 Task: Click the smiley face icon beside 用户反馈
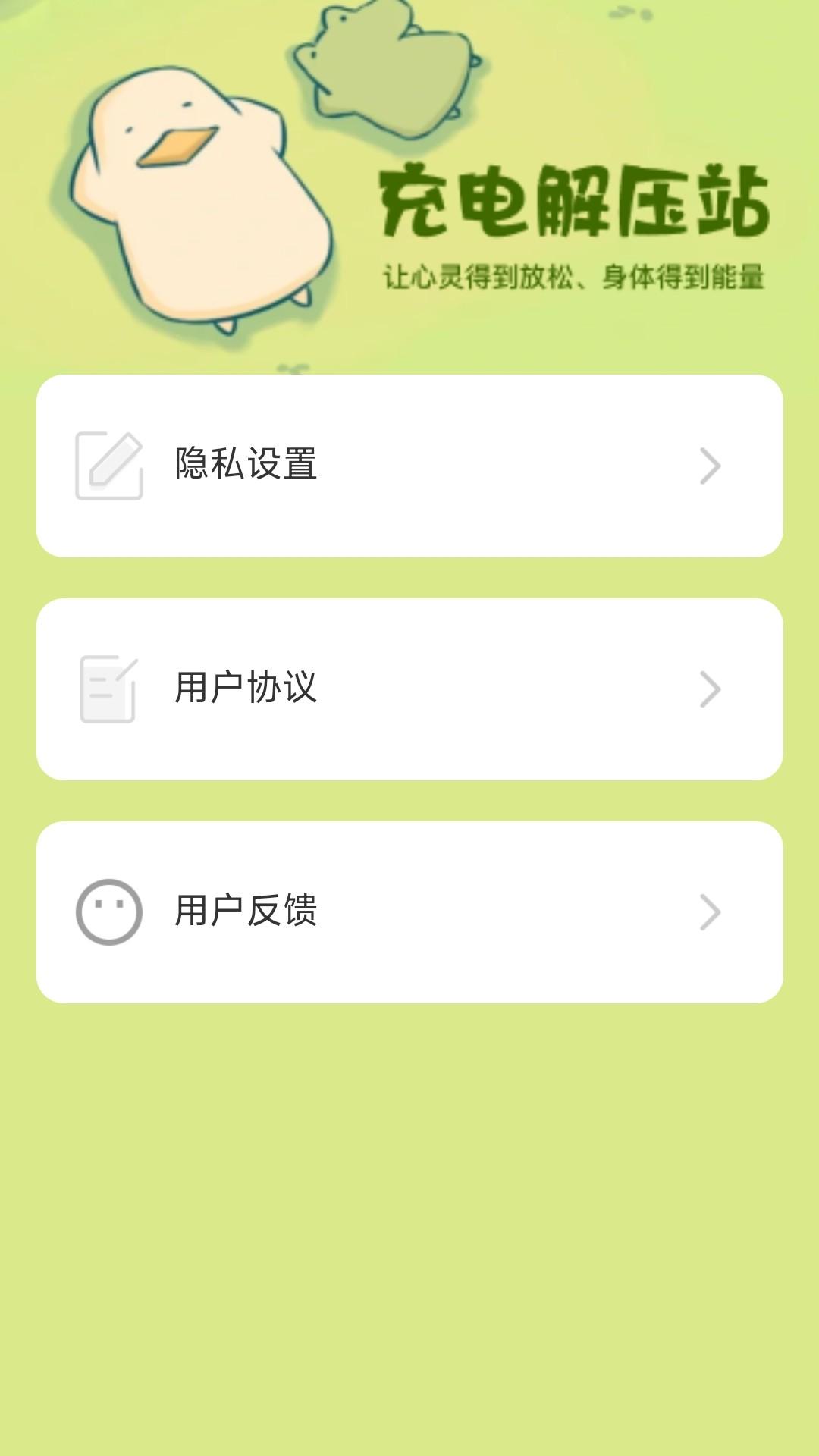(x=108, y=912)
